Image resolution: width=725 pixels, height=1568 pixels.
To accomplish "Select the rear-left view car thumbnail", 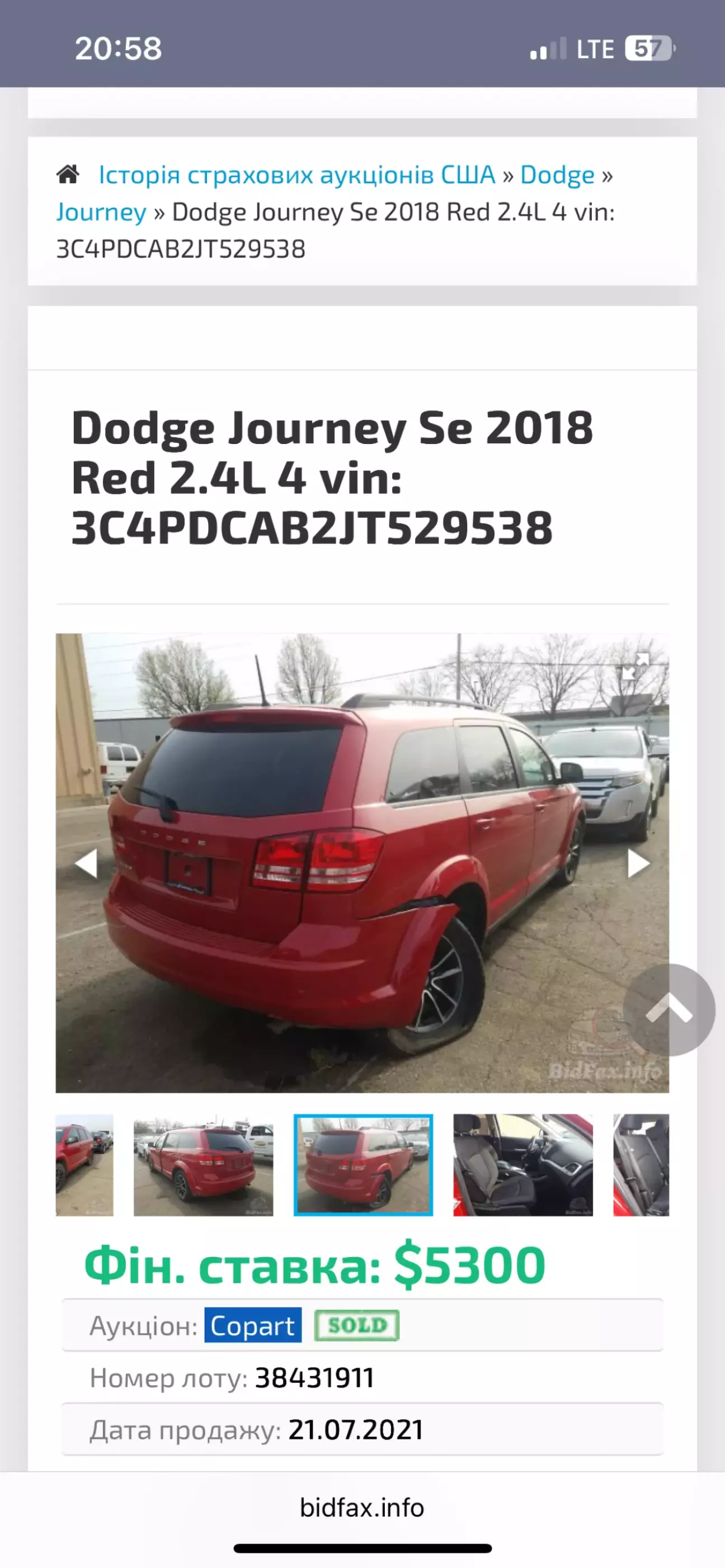I will pyautogui.click(x=203, y=1164).
